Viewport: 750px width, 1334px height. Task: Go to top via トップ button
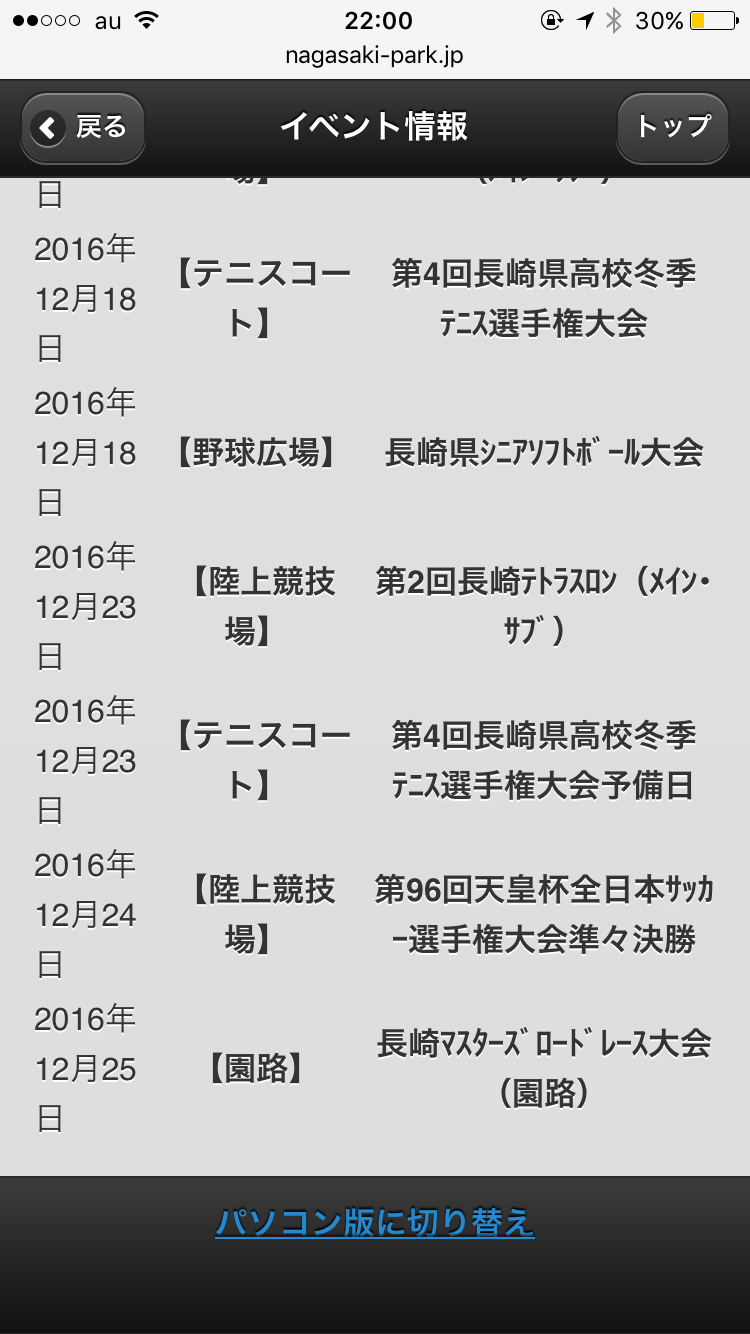[672, 127]
